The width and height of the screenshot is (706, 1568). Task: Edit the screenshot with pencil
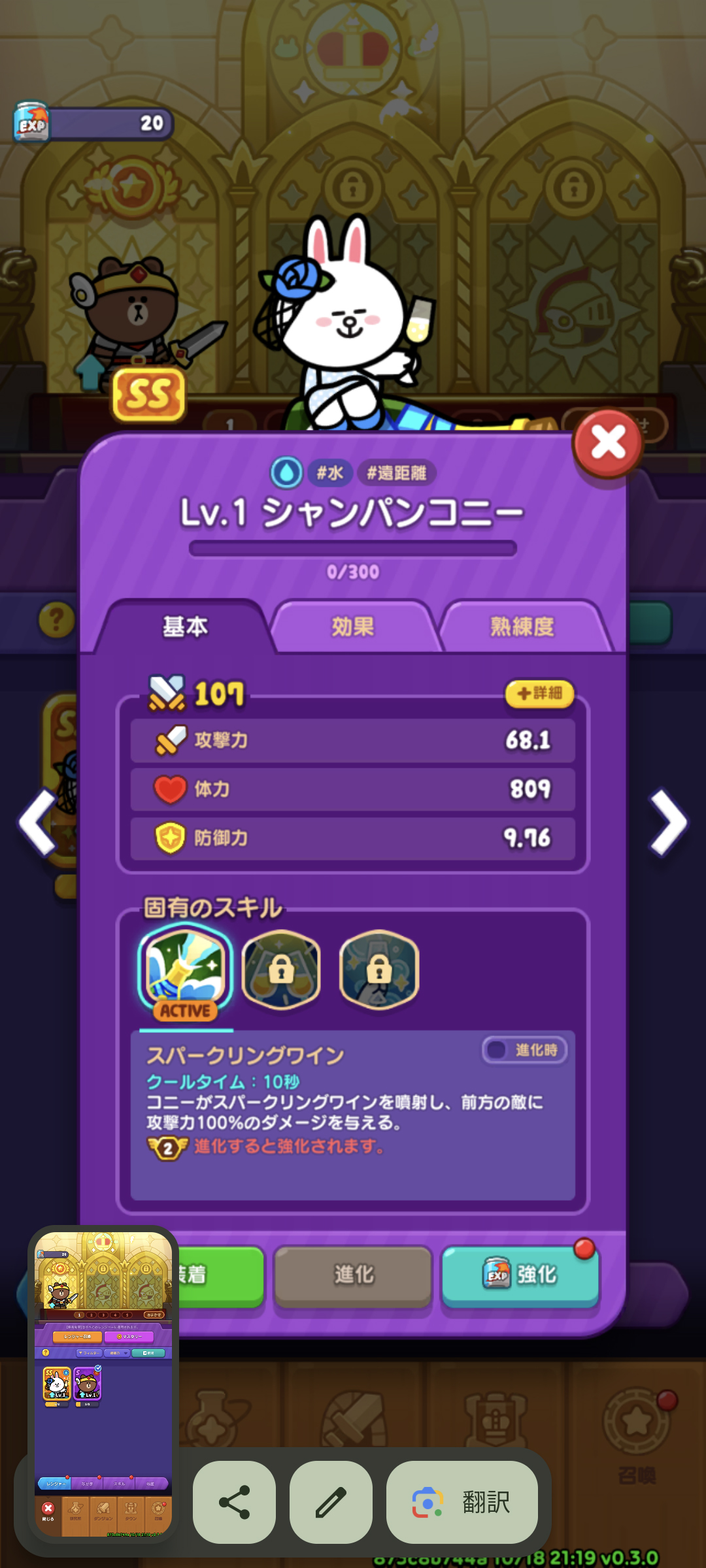tap(331, 1502)
